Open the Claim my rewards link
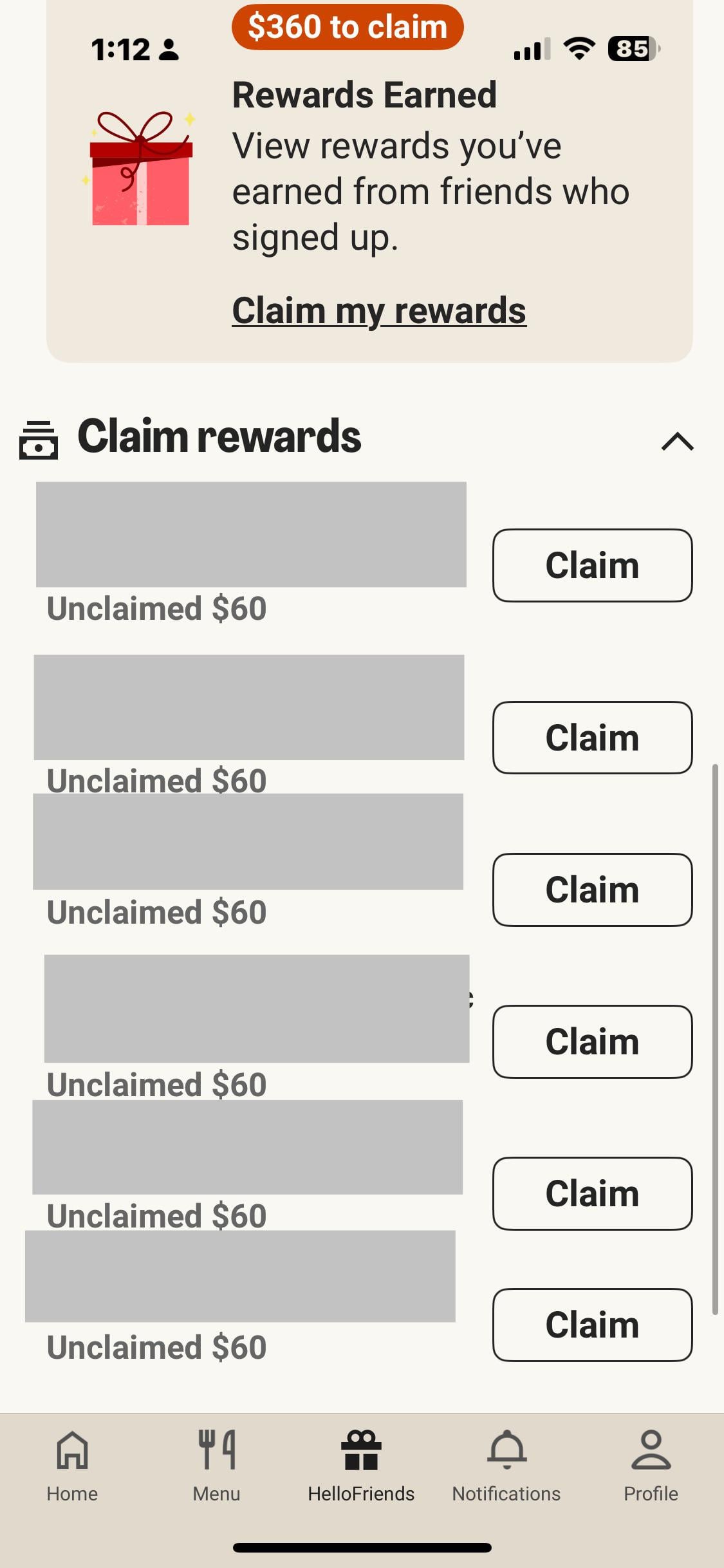Screen dimensions: 724x1568 pos(379,311)
